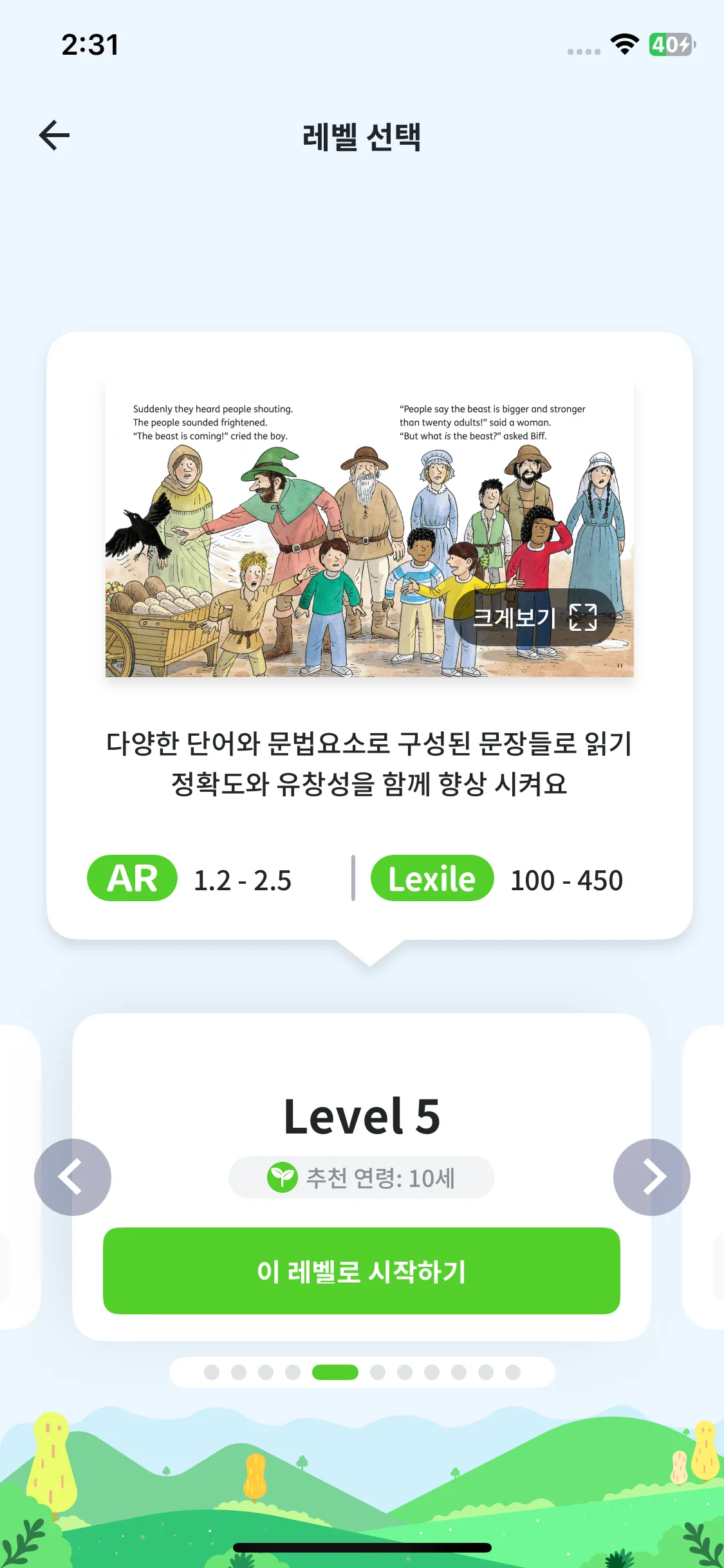Tap the AR range 1.2 - 2.5 value
The width and height of the screenshot is (724, 1568).
[x=243, y=879]
